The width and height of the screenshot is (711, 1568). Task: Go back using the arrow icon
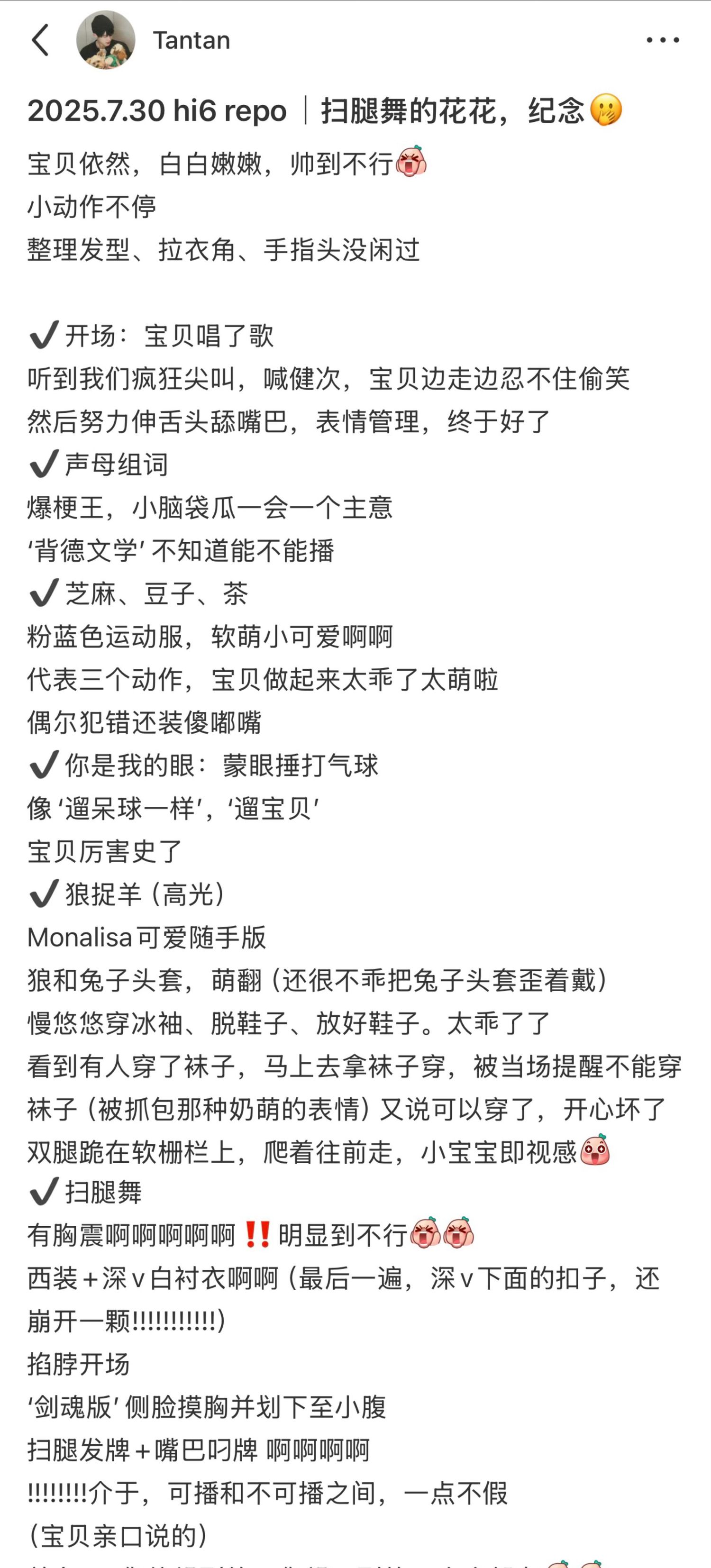coord(40,40)
